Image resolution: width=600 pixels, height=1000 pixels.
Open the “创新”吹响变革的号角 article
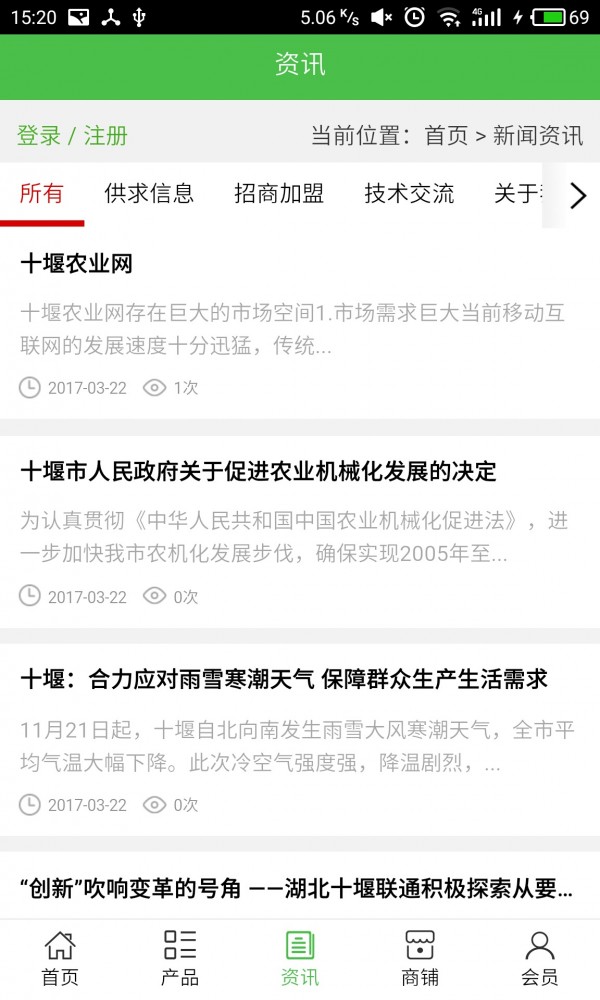[296, 887]
